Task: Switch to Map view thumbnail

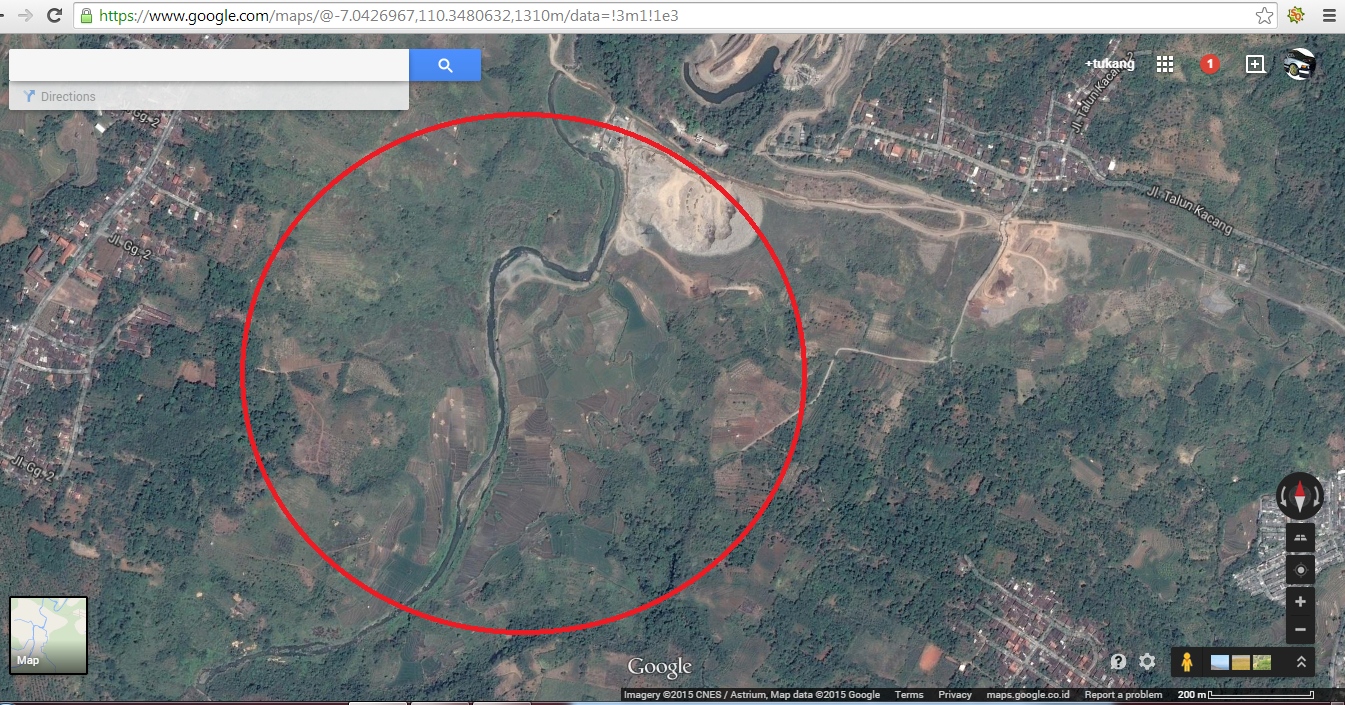Action: (x=48, y=635)
